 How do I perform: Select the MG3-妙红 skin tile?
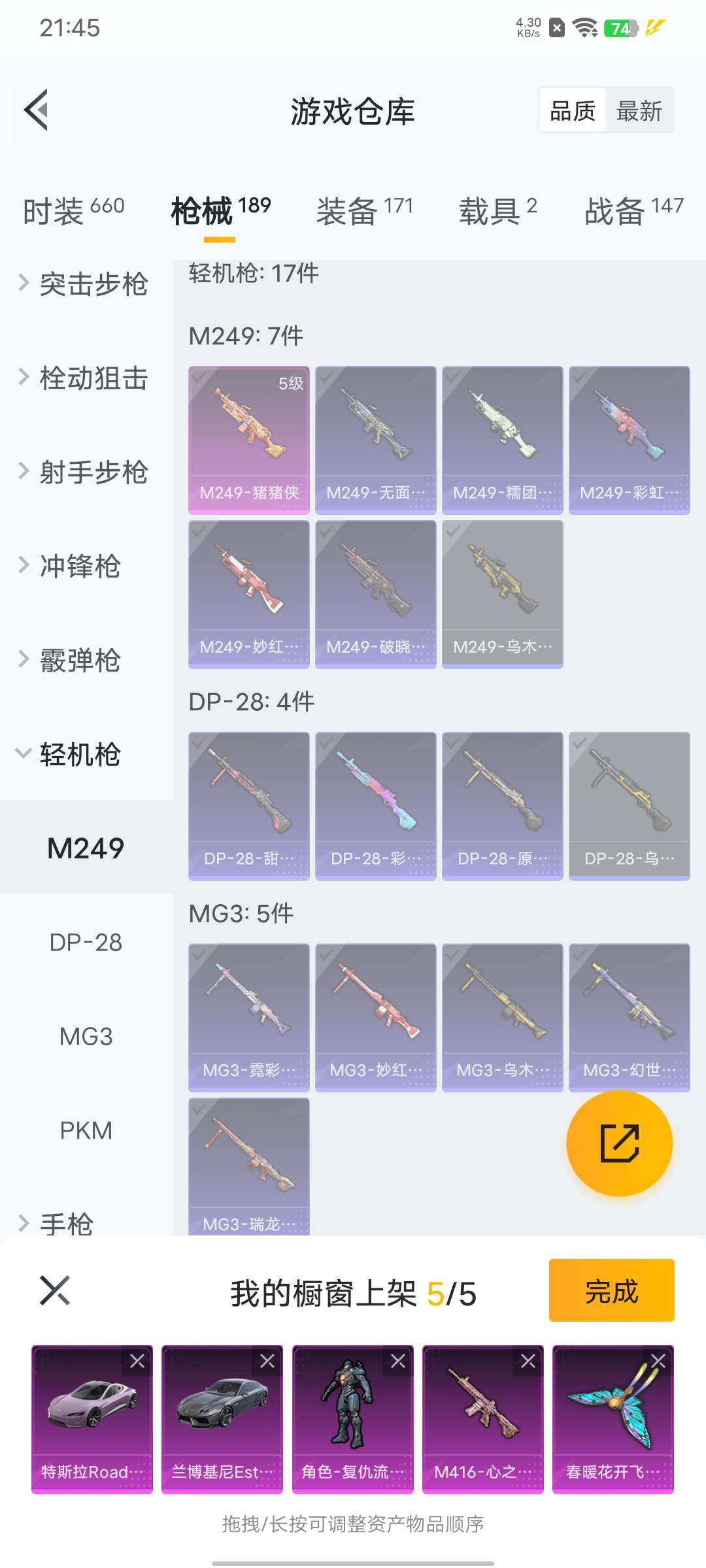375,1017
